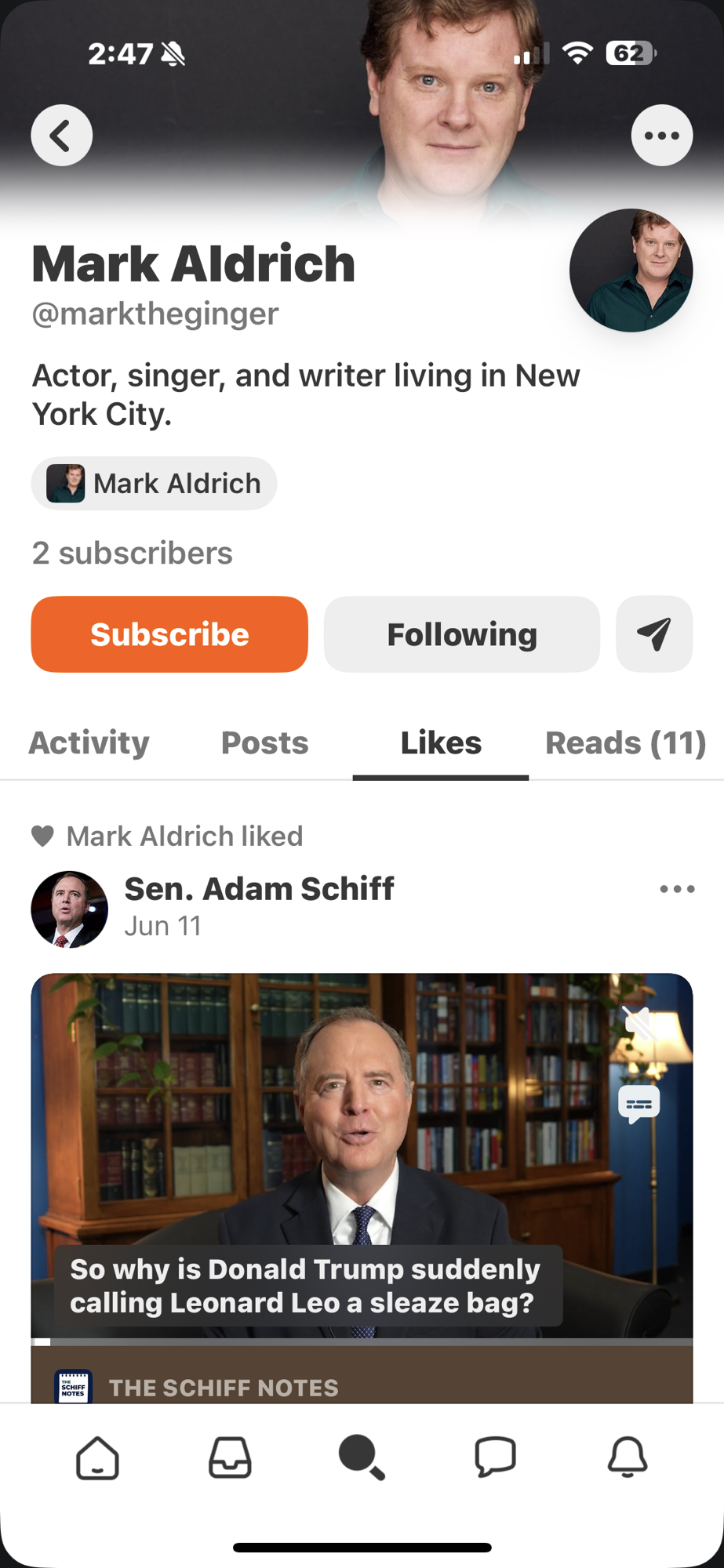Go back using the back arrow

61,136
